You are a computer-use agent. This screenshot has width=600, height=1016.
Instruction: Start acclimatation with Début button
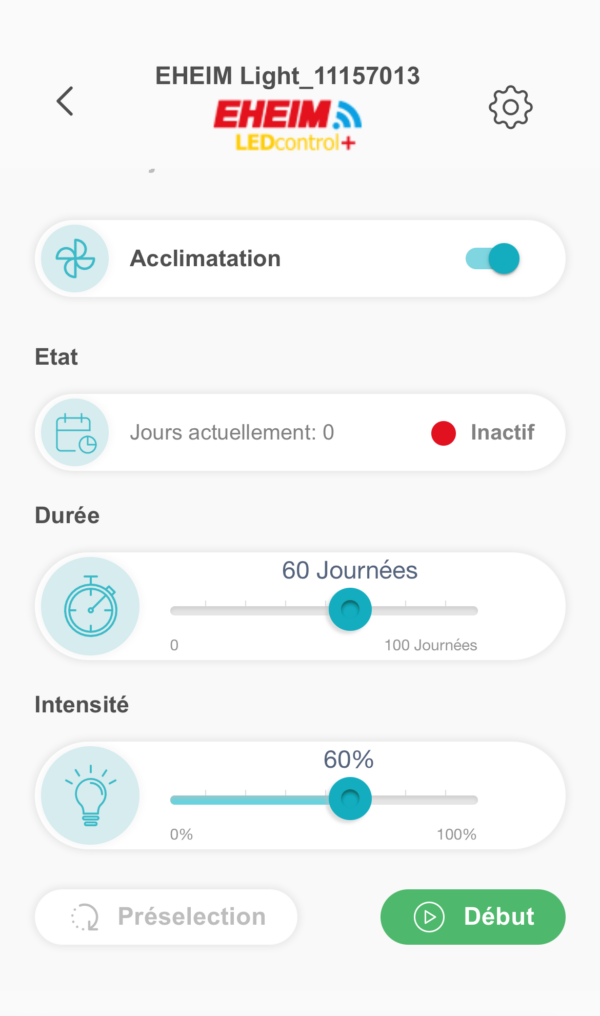[x=473, y=917]
